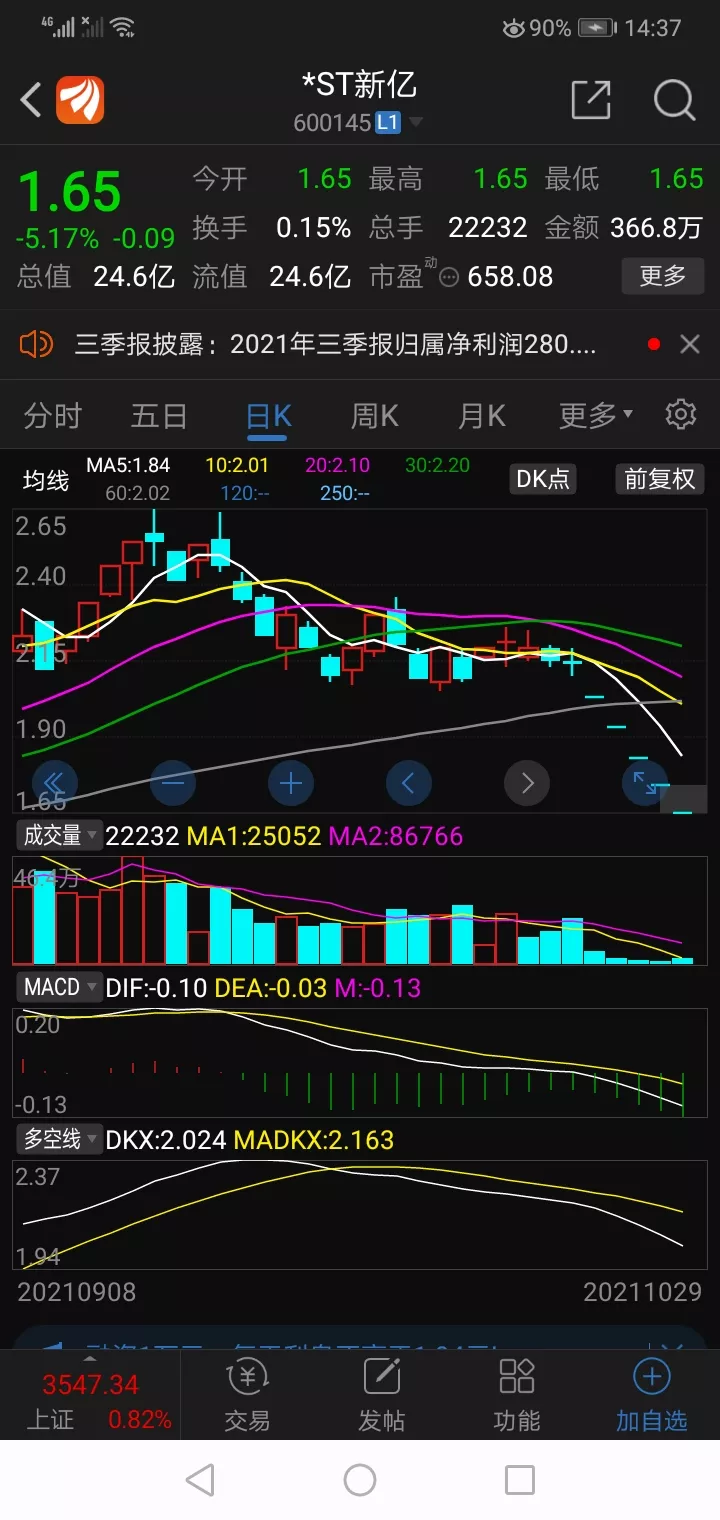Viewport: 720px width, 1520px height.
Task: Open the search magnifier
Action: [x=674, y=100]
